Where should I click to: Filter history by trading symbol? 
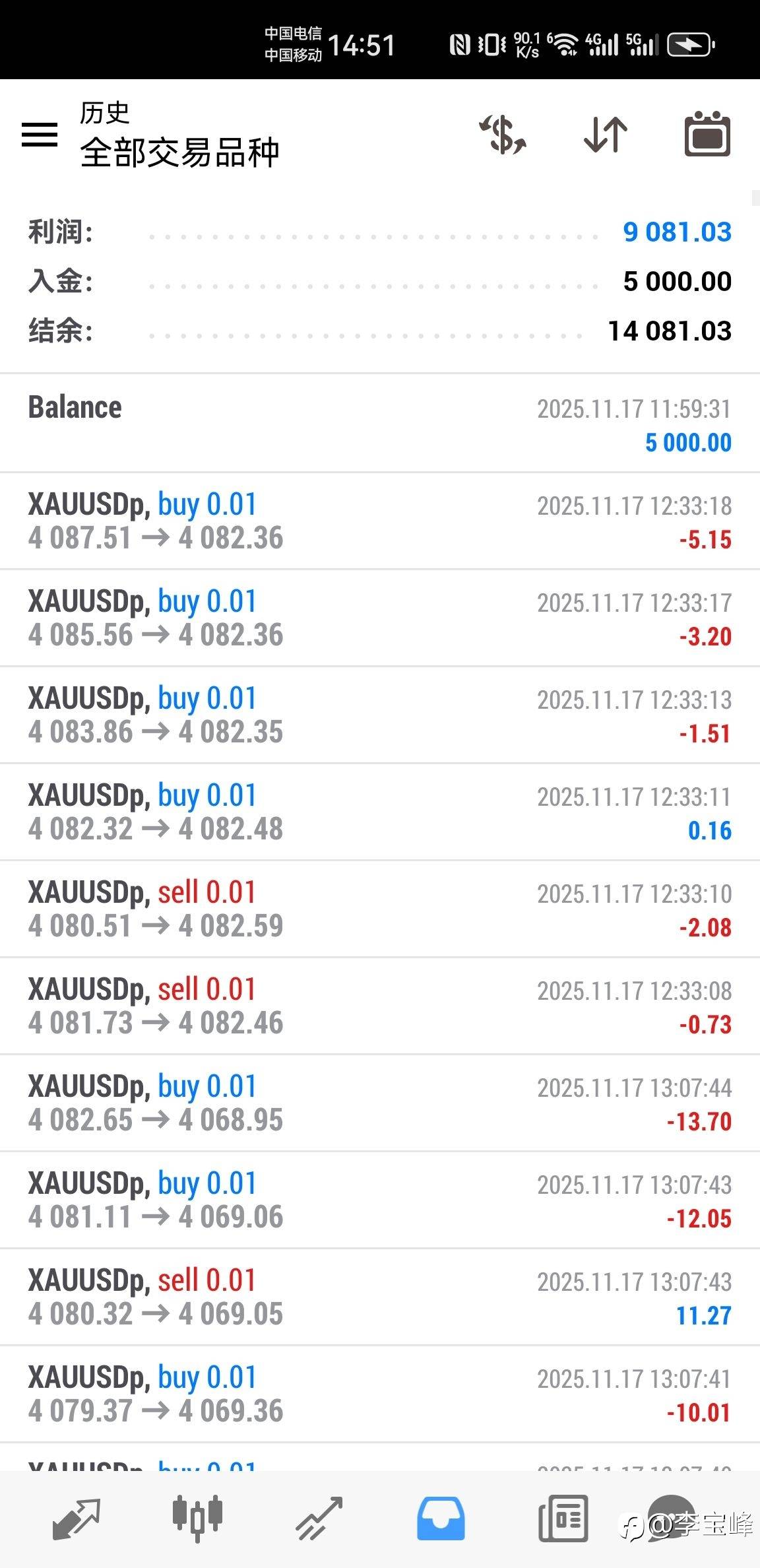pyautogui.click(x=503, y=135)
